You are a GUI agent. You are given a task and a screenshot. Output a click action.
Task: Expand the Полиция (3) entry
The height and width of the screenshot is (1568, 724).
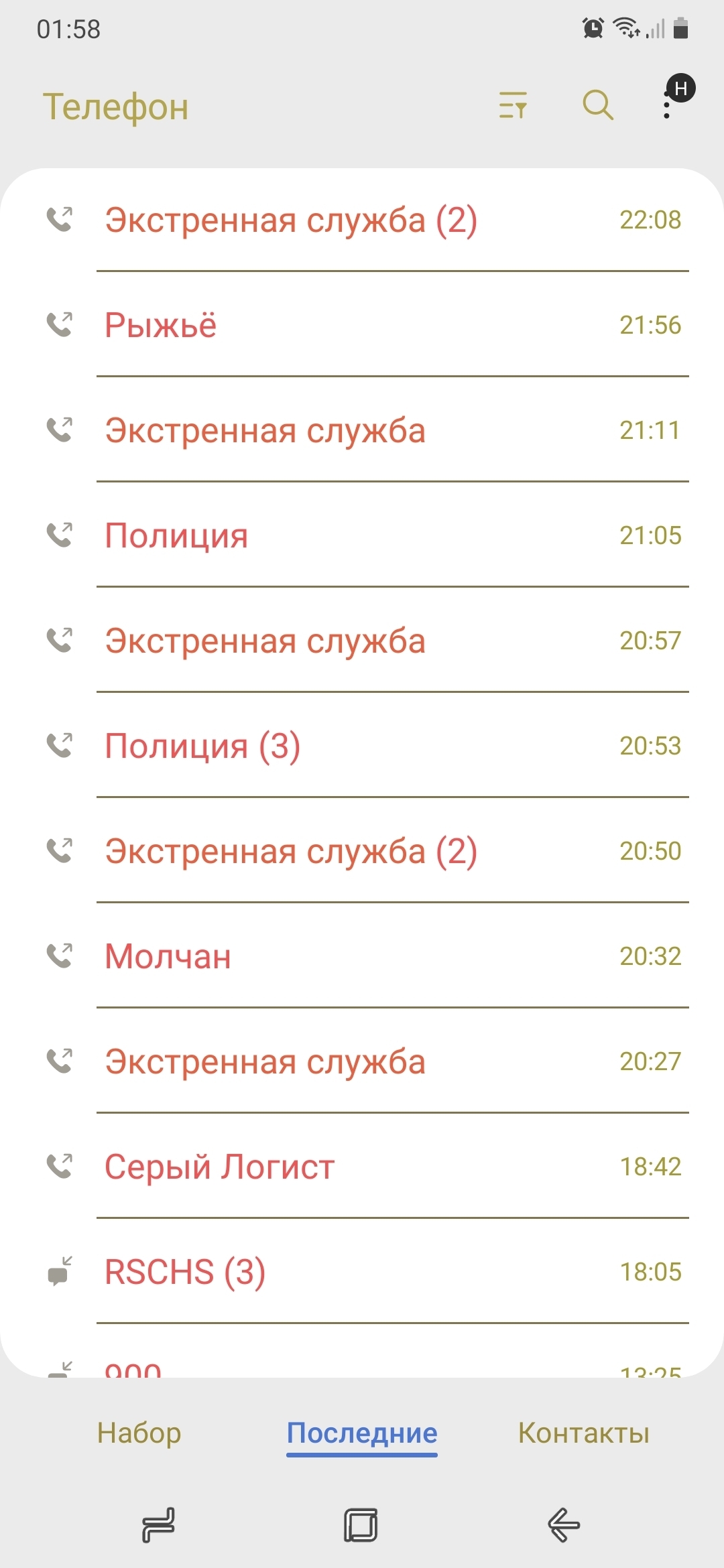click(x=362, y=746)
